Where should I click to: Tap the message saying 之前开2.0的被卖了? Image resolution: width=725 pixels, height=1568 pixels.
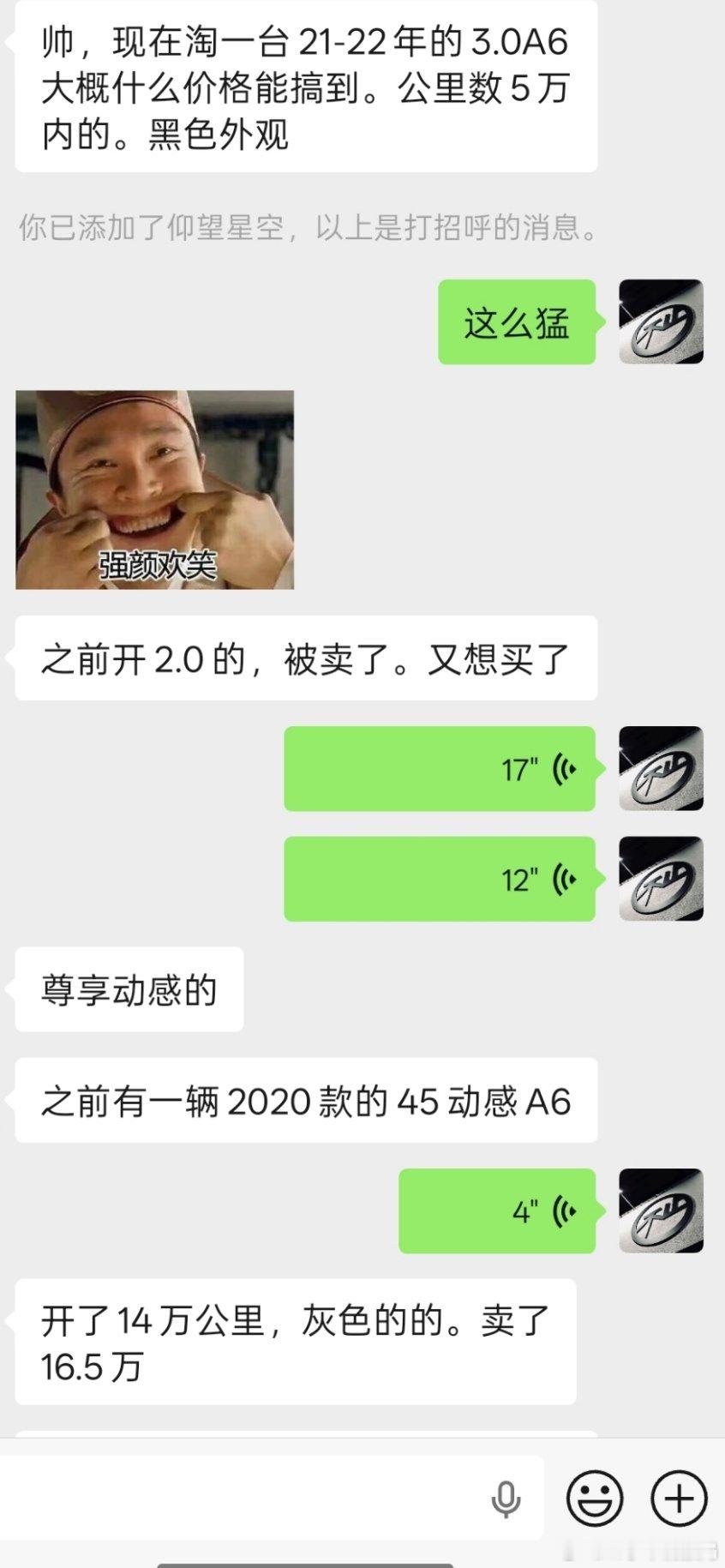pyautogui.click(x=304, y=656)
